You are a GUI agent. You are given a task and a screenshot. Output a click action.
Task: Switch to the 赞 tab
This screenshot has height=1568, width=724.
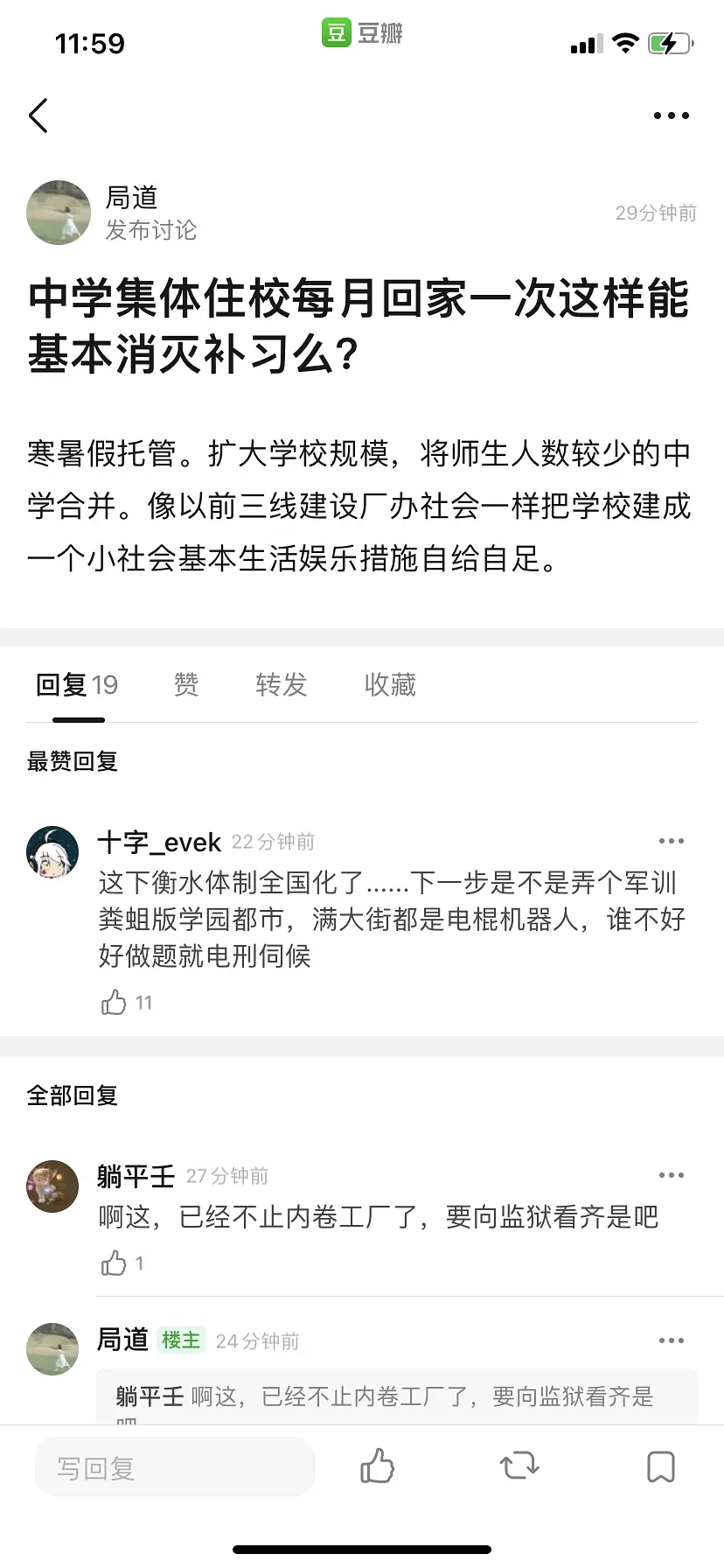[x=186, y=684]
